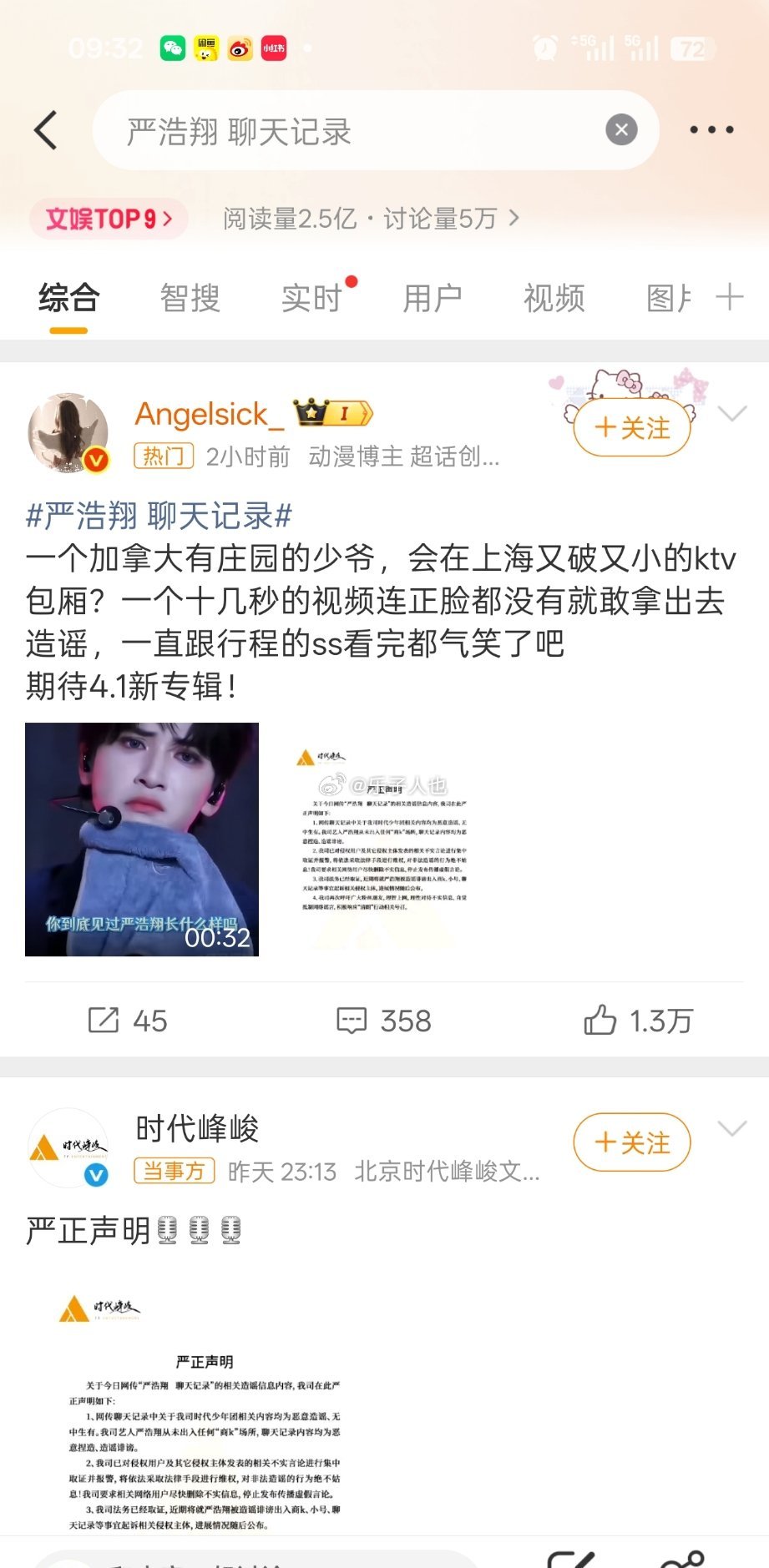Open the 用户 search tab
The height and width of the screenshot is (1568, 769).
point(435,296)
